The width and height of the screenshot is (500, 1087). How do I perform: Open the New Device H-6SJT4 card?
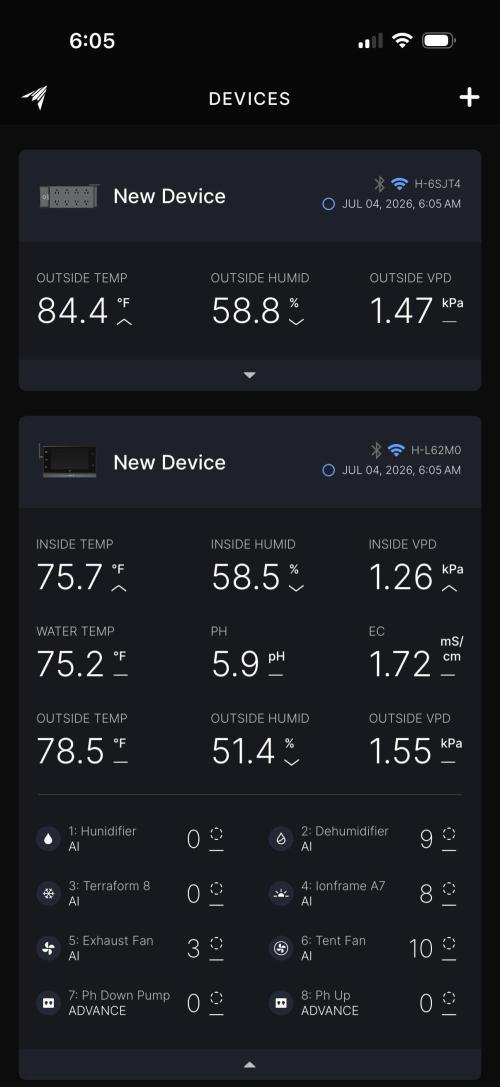click(x=250, y=195)
